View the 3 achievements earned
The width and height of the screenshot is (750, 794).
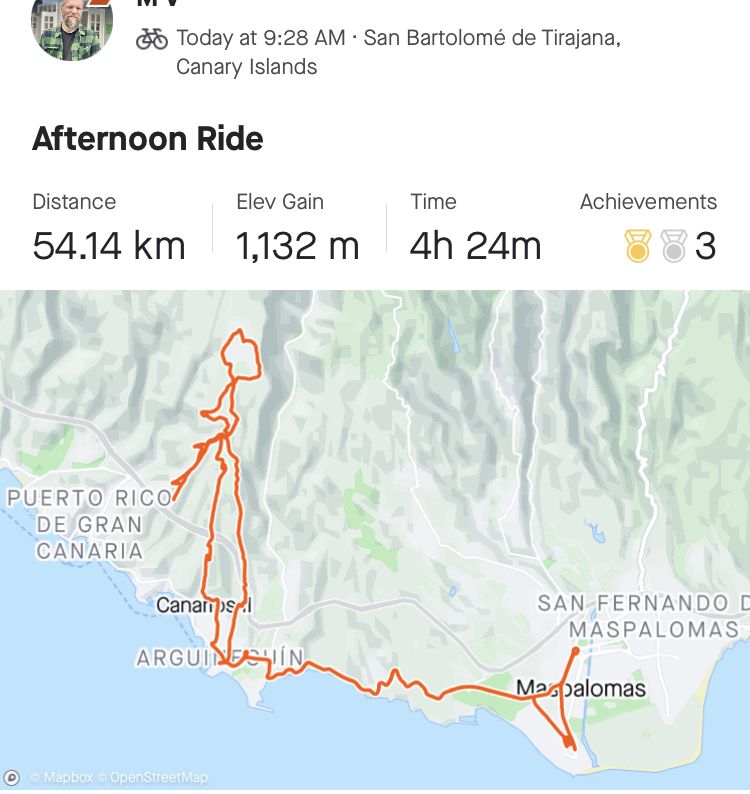tap(670, 246)
